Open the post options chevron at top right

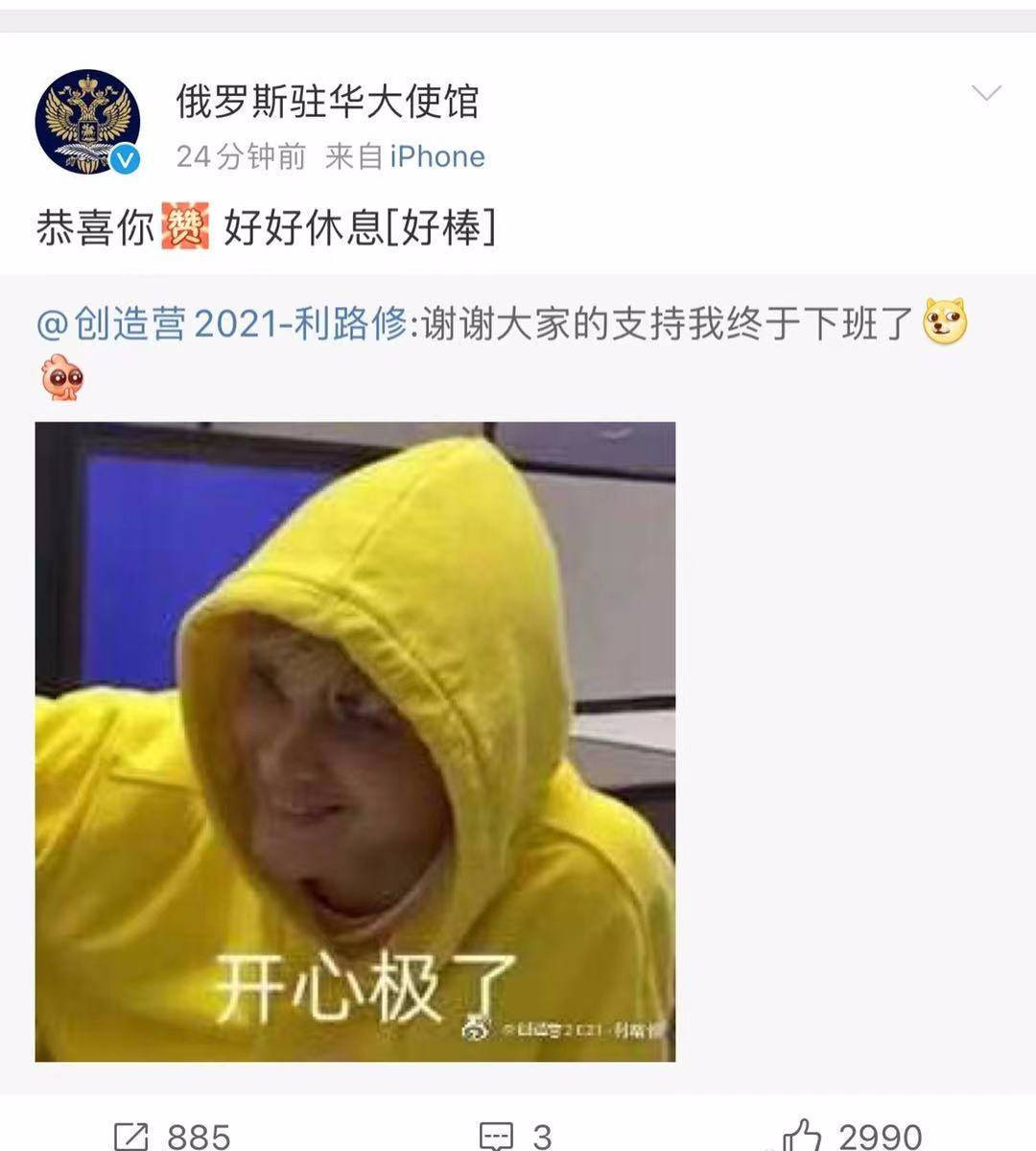(x=986, y=91)
